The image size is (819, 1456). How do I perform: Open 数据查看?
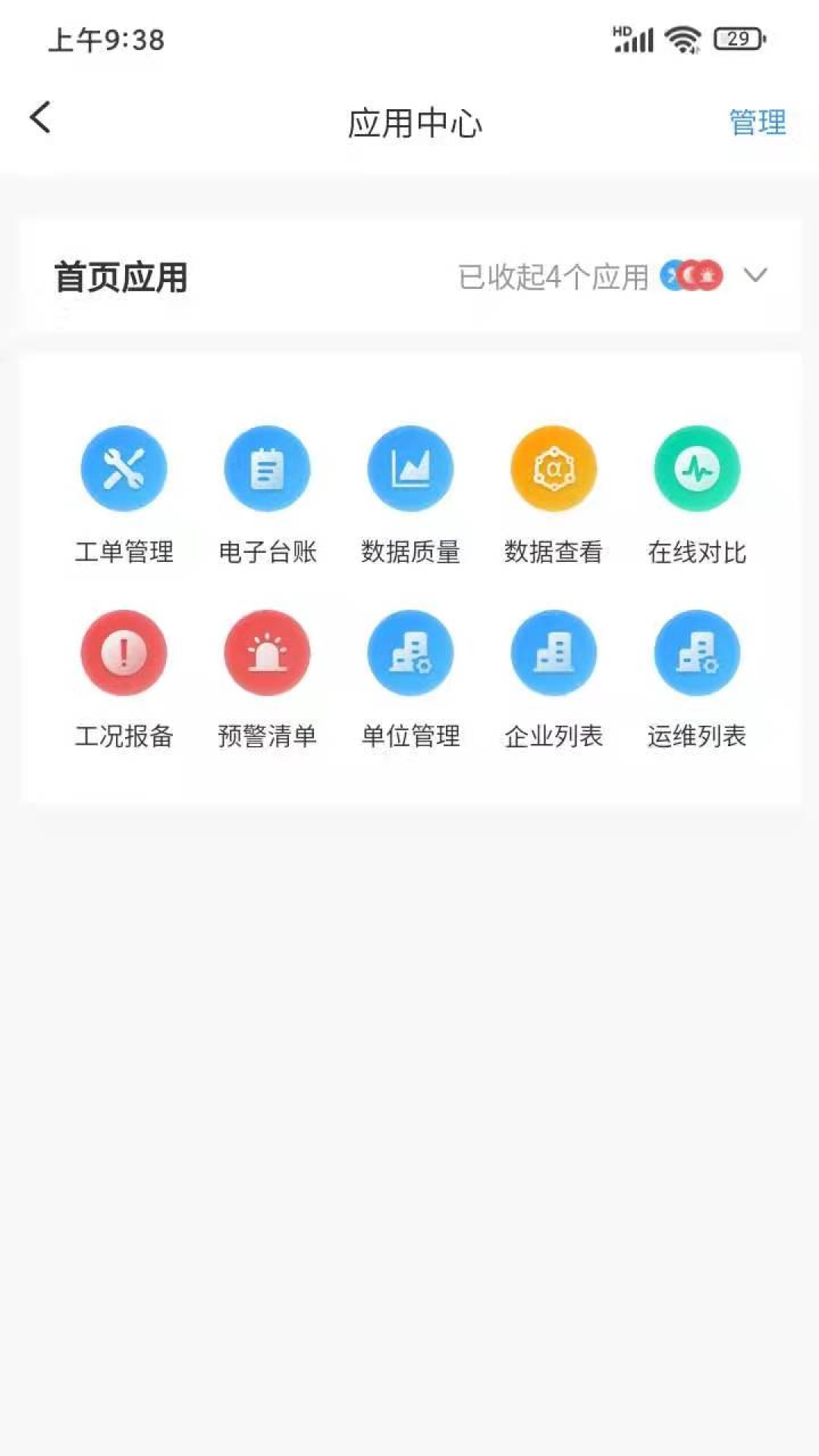[x=554, y=469]
